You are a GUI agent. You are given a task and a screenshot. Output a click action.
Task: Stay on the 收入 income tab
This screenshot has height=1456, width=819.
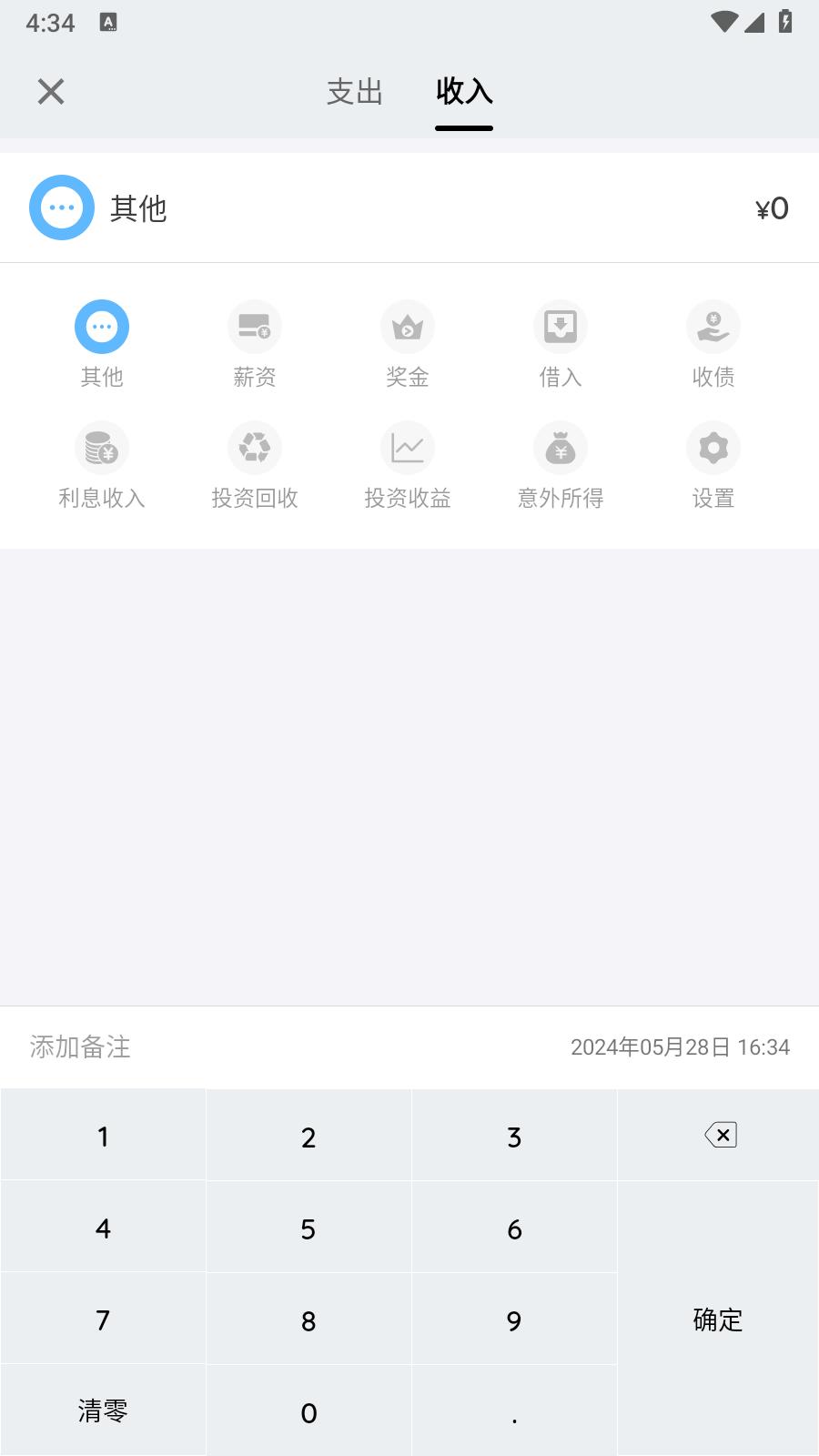(x=463, y=92)
